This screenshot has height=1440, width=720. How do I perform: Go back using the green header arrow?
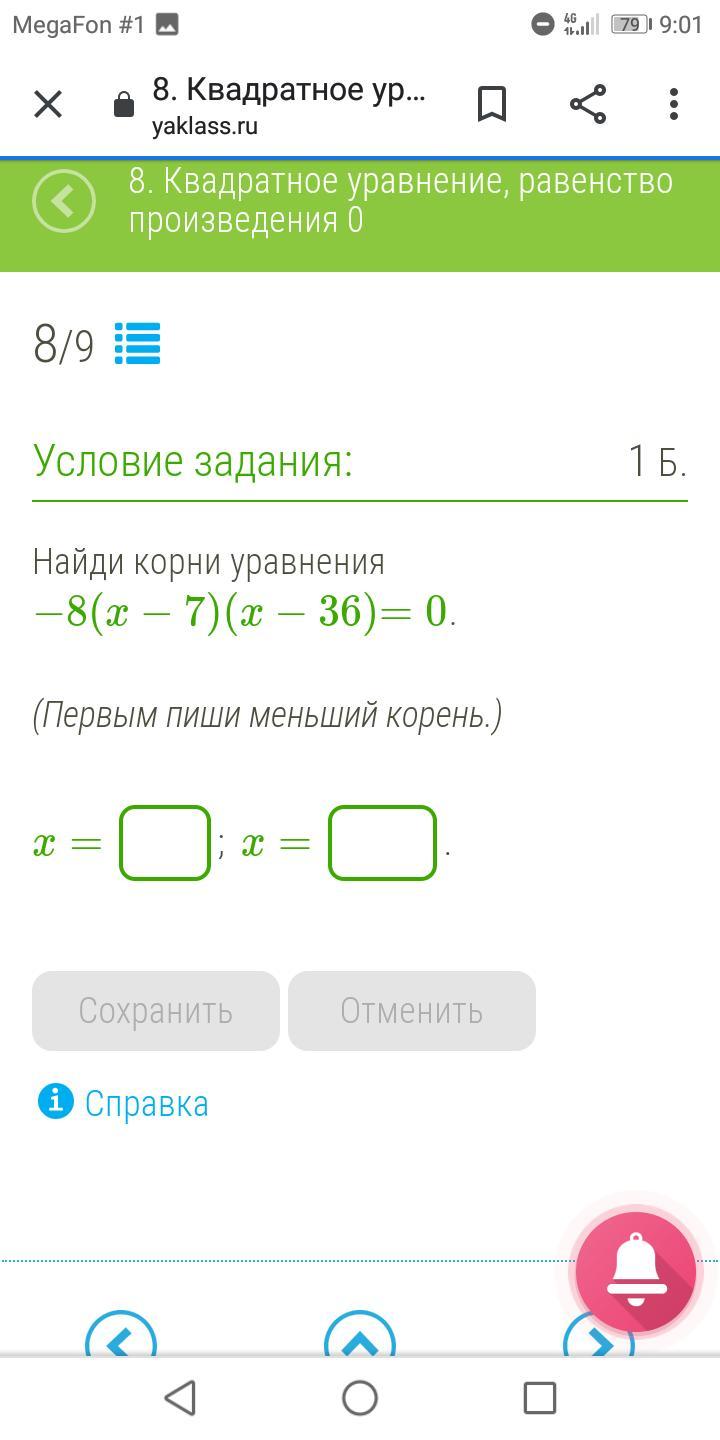[64, 201]
